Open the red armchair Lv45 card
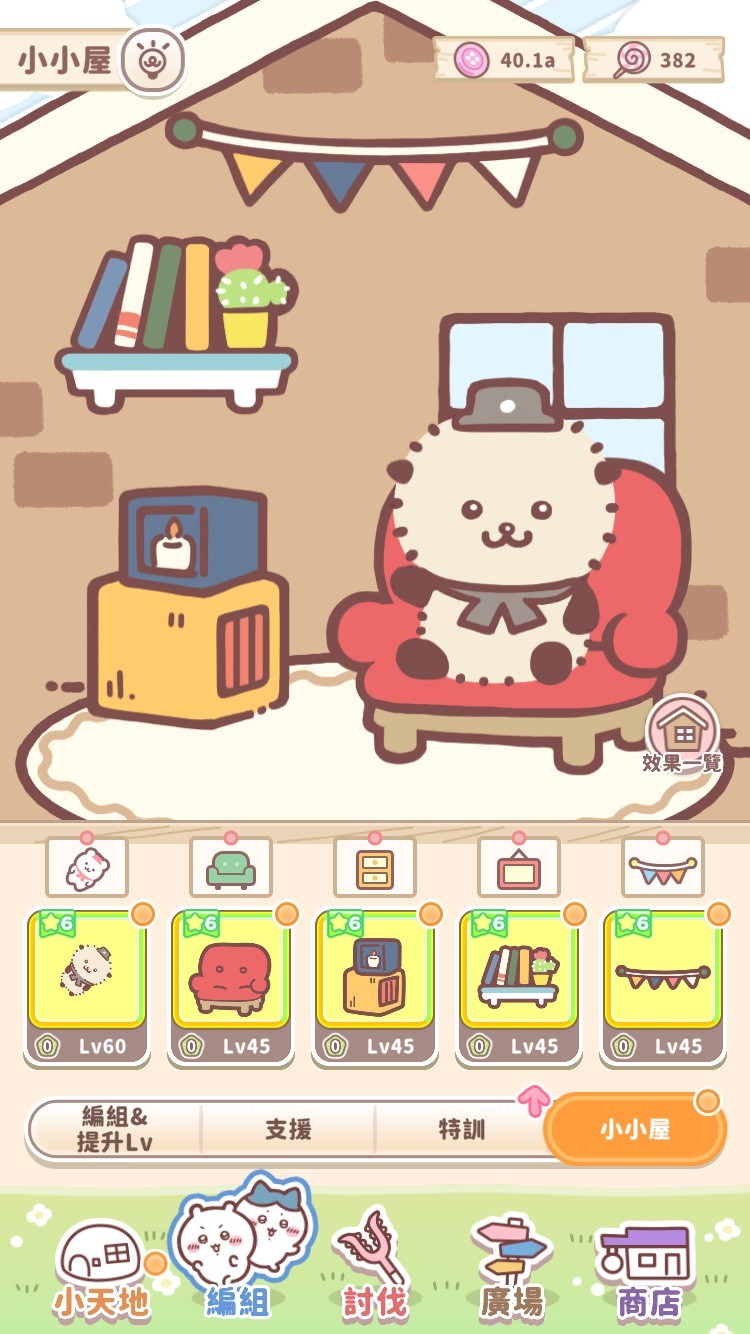Screen dimensions: 750x1334 [231, 985]
